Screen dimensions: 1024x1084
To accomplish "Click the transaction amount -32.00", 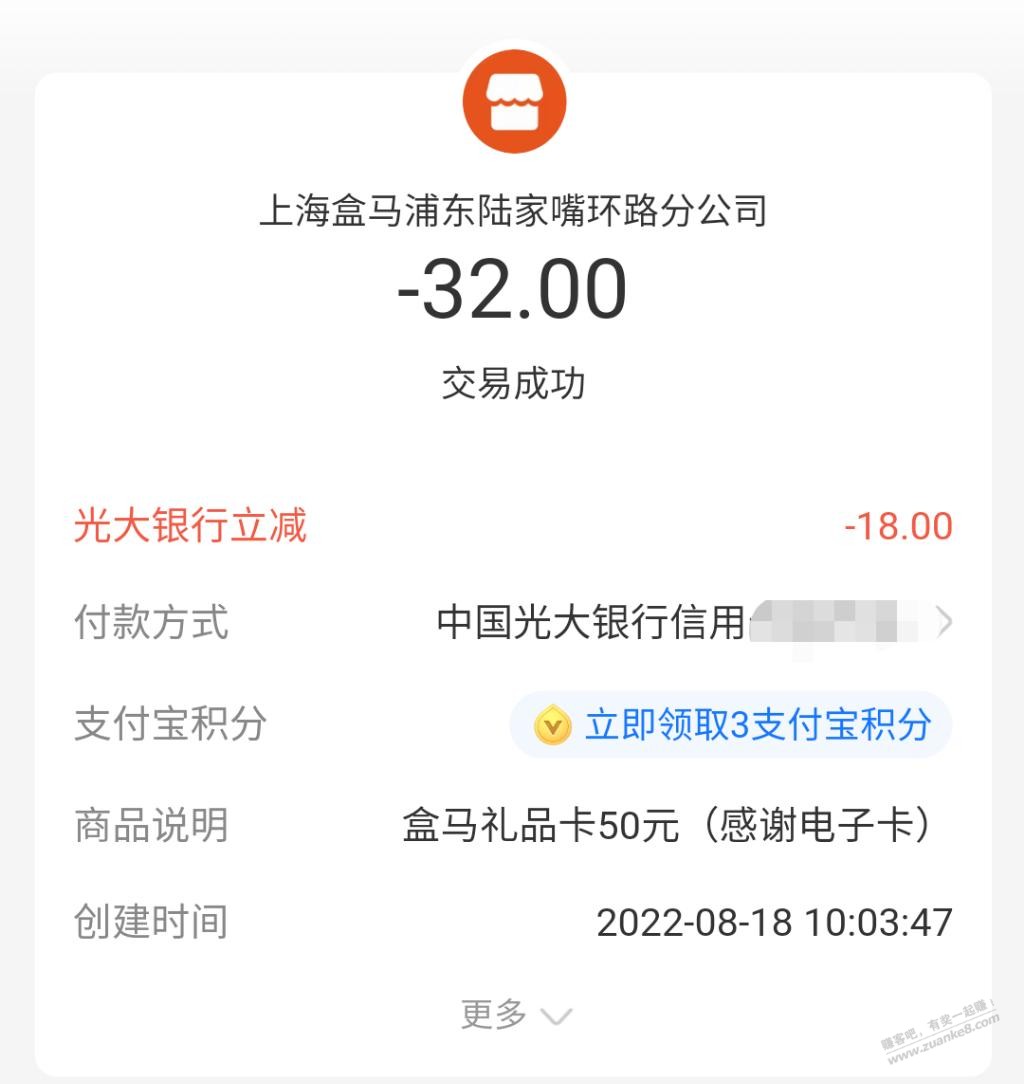I will point(512,288).
